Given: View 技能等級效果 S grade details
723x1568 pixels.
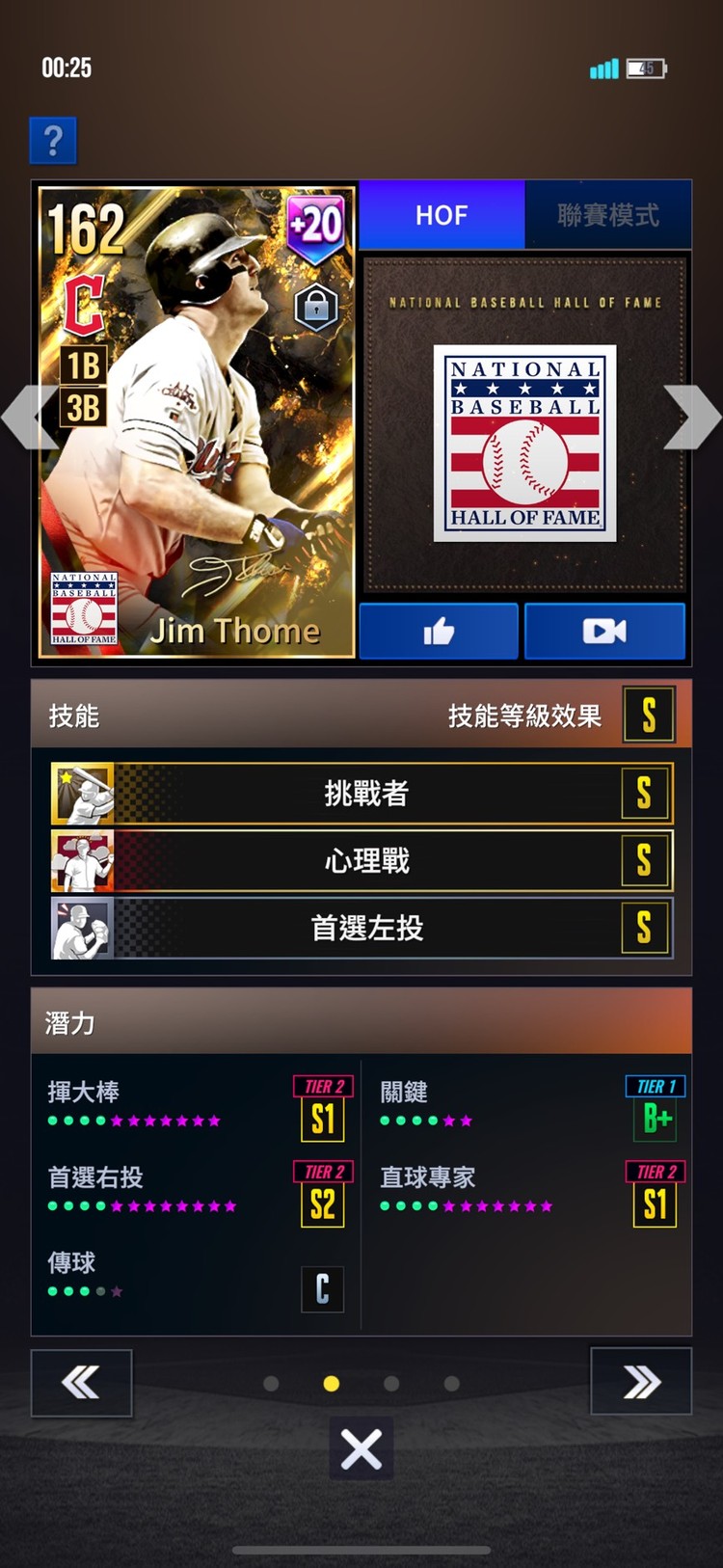Looking at the screenshot, I should click(x=649, y=716).
